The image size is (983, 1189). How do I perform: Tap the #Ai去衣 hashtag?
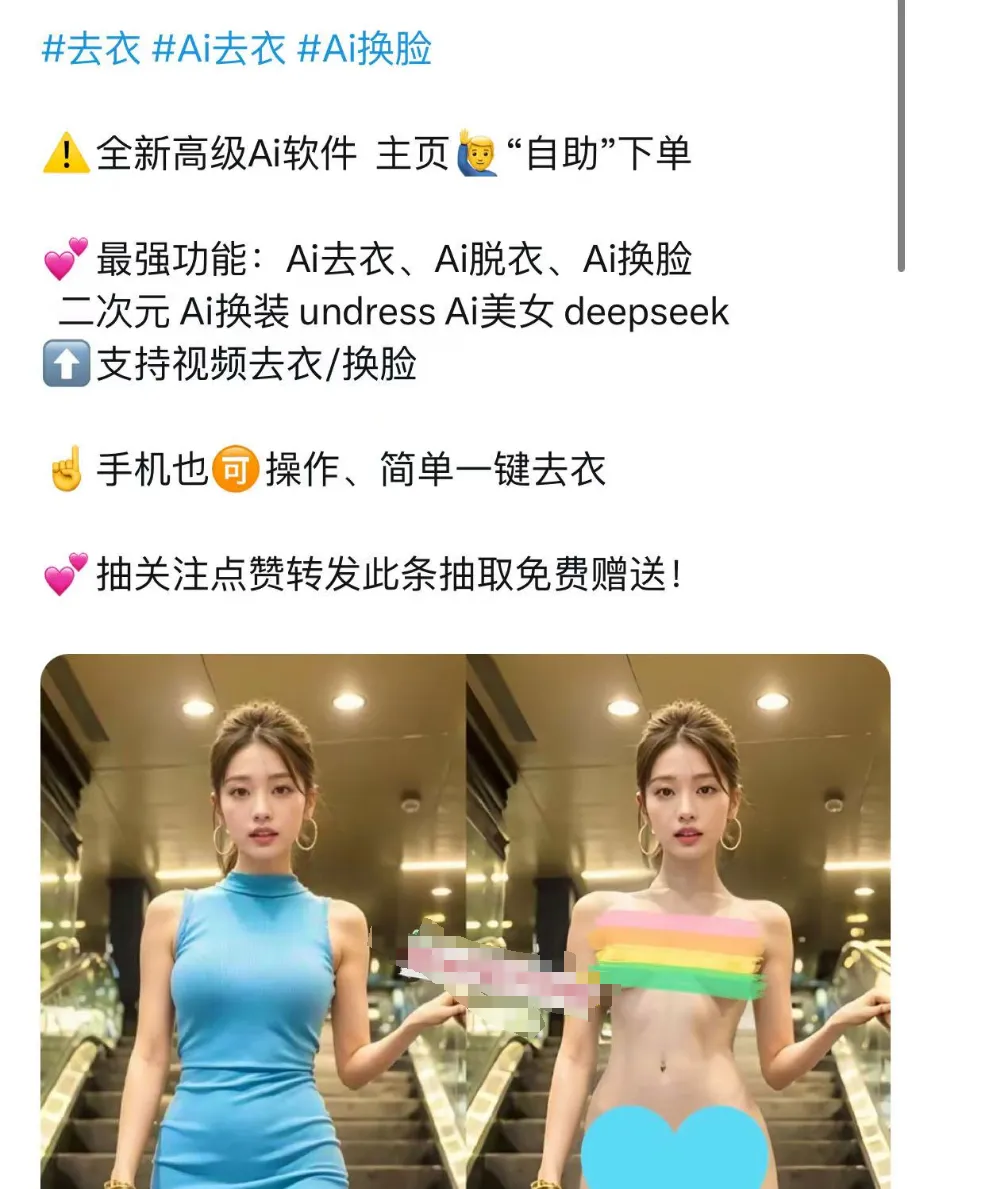click(x=218, y=49)
